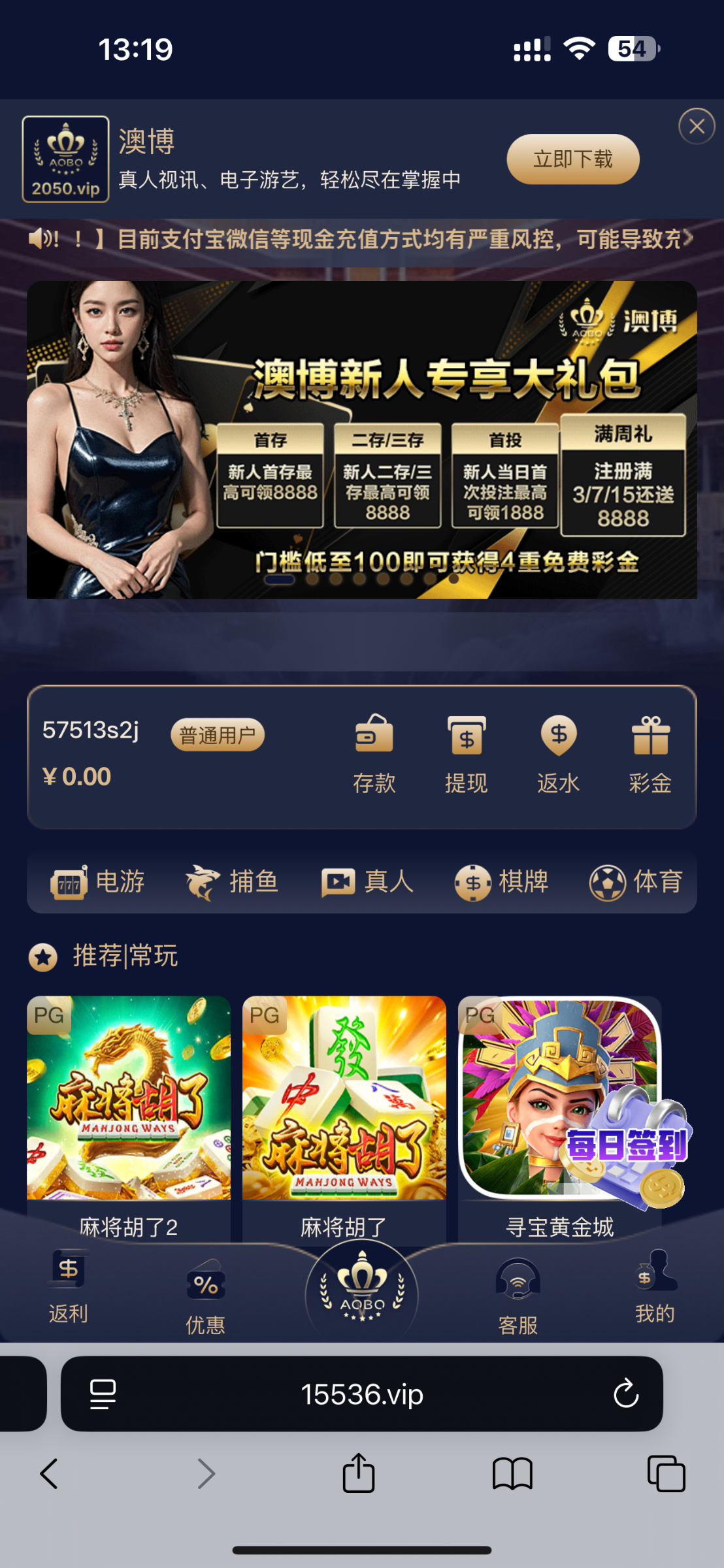Screen dimensions: 724x1568
Task: Switch to the 棋牌 category
Action: pyautogui.click(x=501, y=882)
